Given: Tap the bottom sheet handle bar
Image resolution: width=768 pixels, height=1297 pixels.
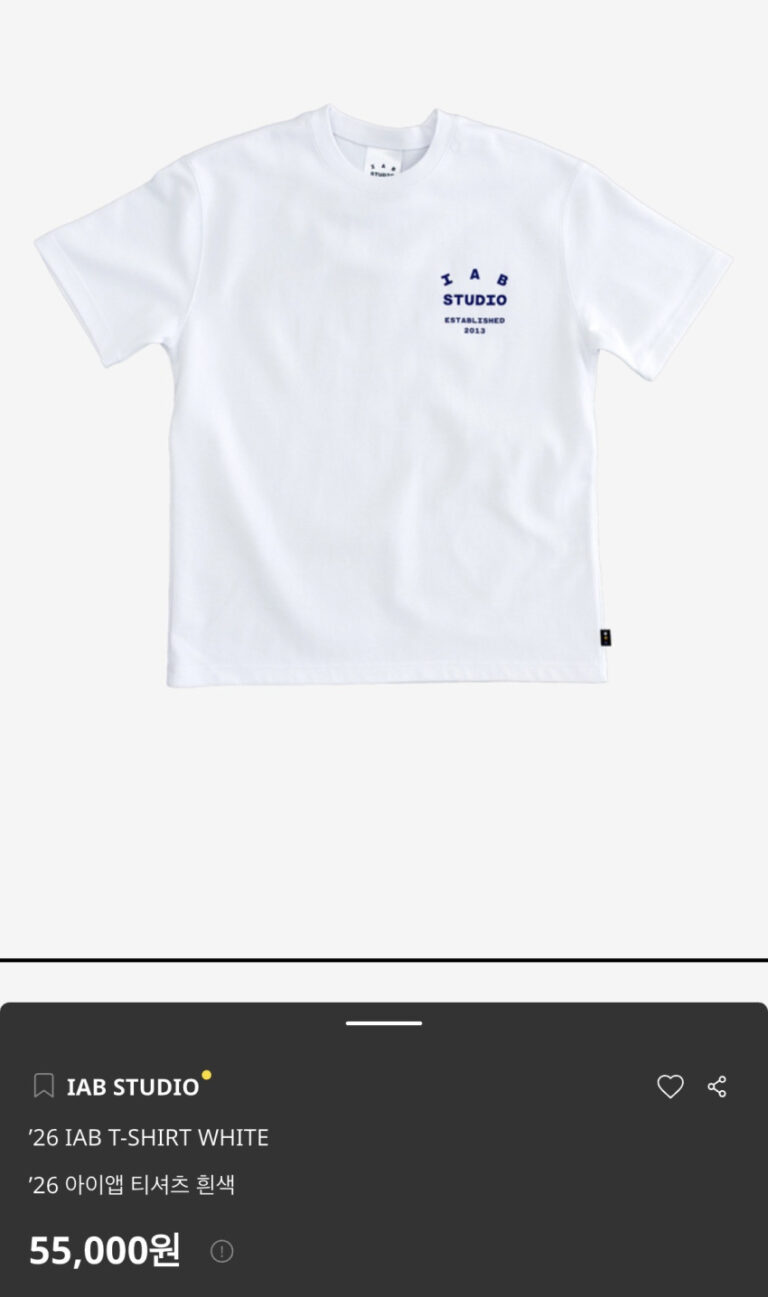Looking at the screenshot, I should [x=384, y=1023].
